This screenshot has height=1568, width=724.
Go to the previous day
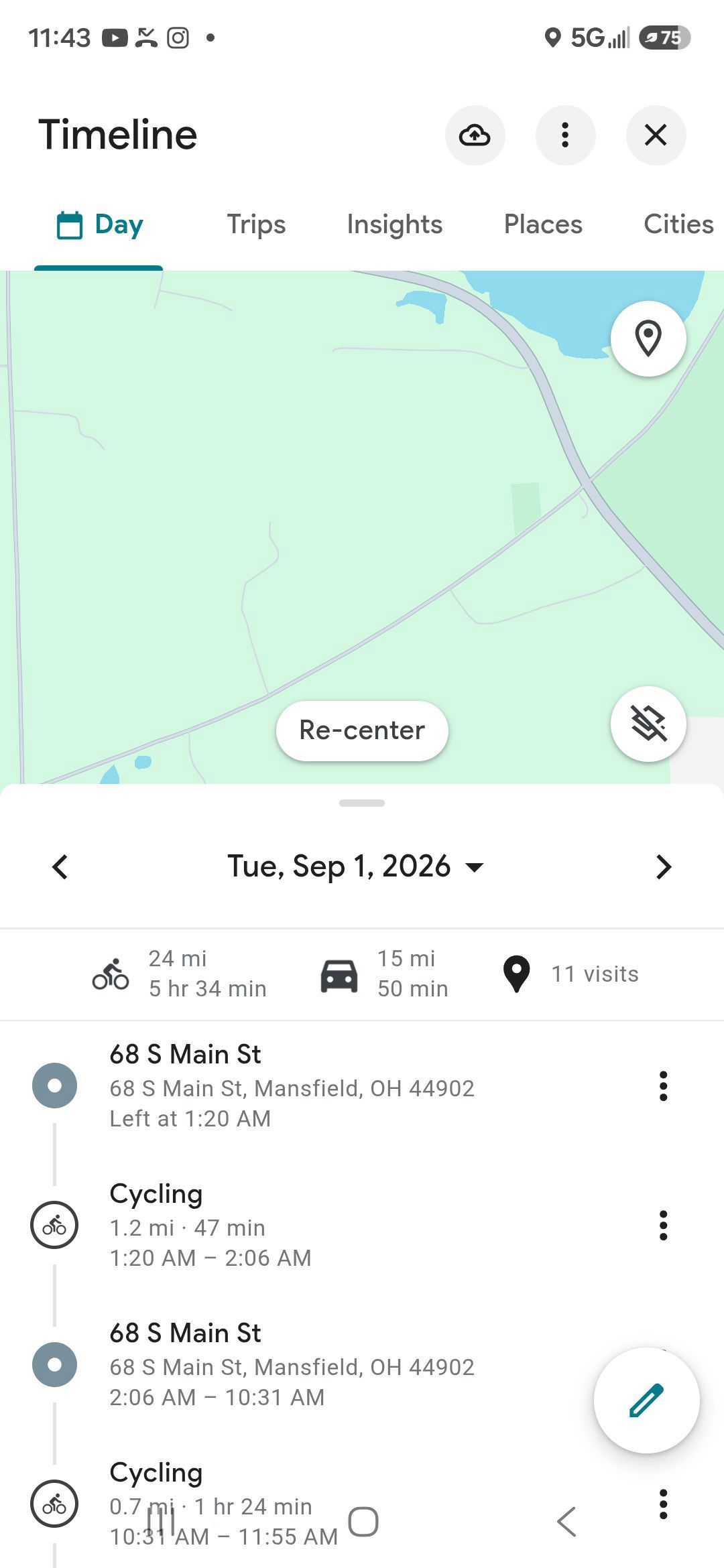(x=60, y=867)
